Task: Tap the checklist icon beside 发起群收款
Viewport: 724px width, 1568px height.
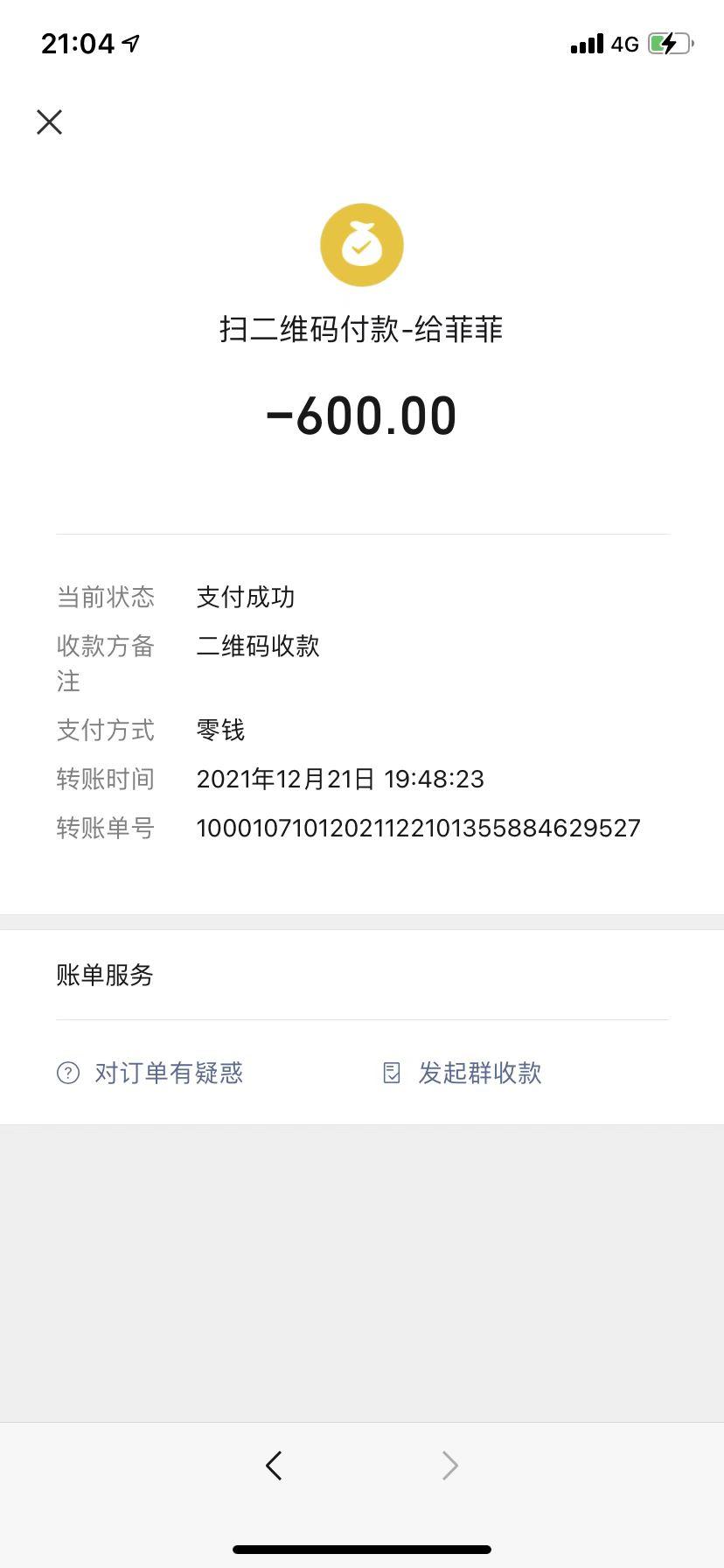Action: [x=391, y=1073]
